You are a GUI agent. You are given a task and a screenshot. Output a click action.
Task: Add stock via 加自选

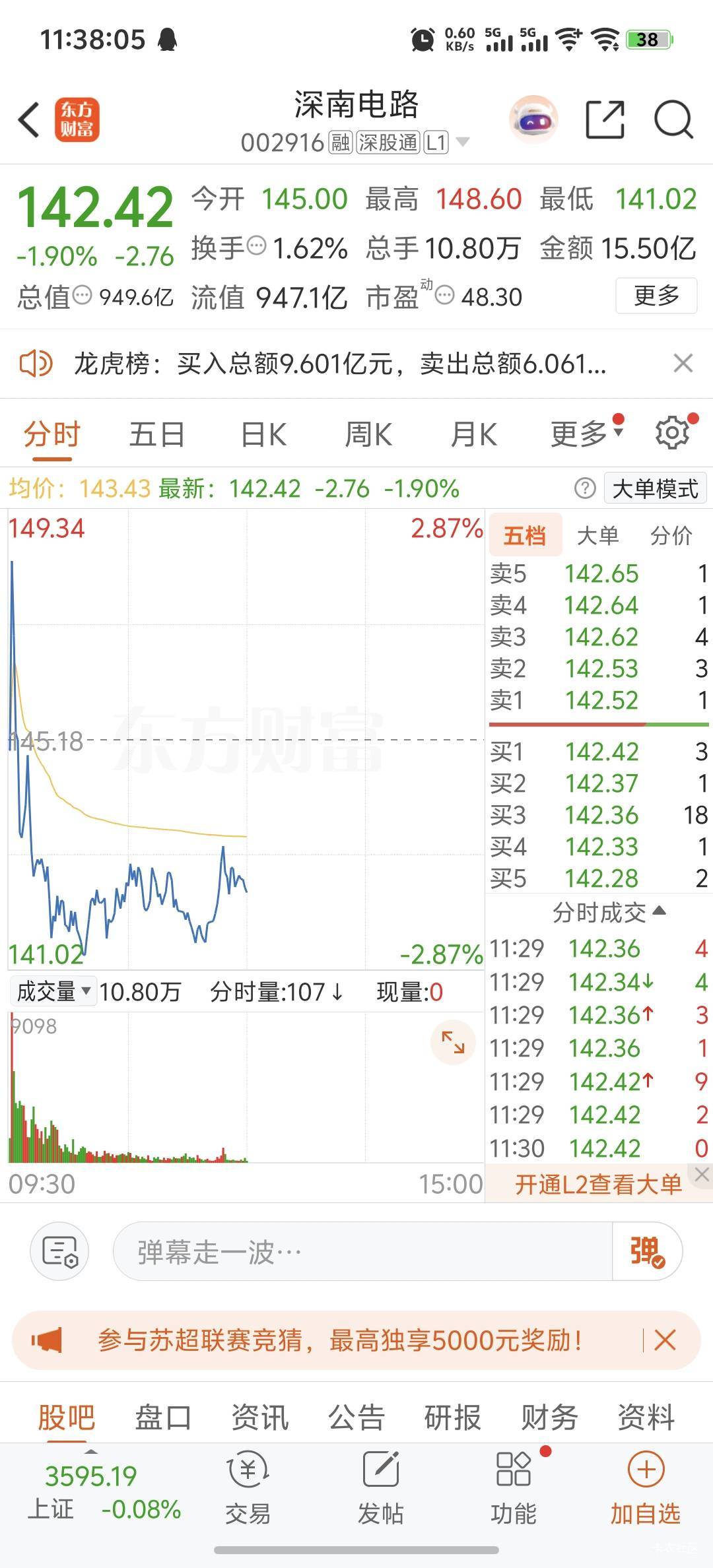(x=645, y=1490)
